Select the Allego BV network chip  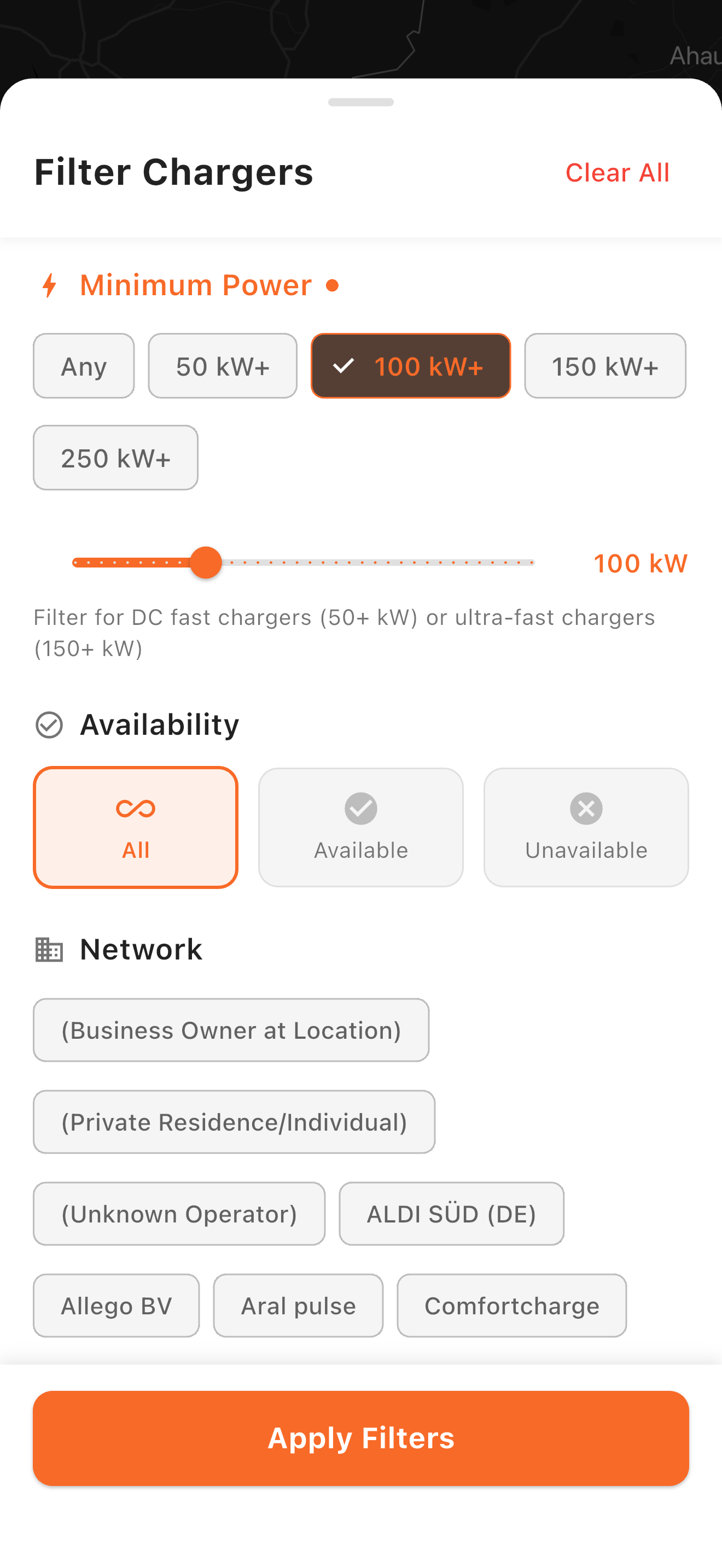117,1306
